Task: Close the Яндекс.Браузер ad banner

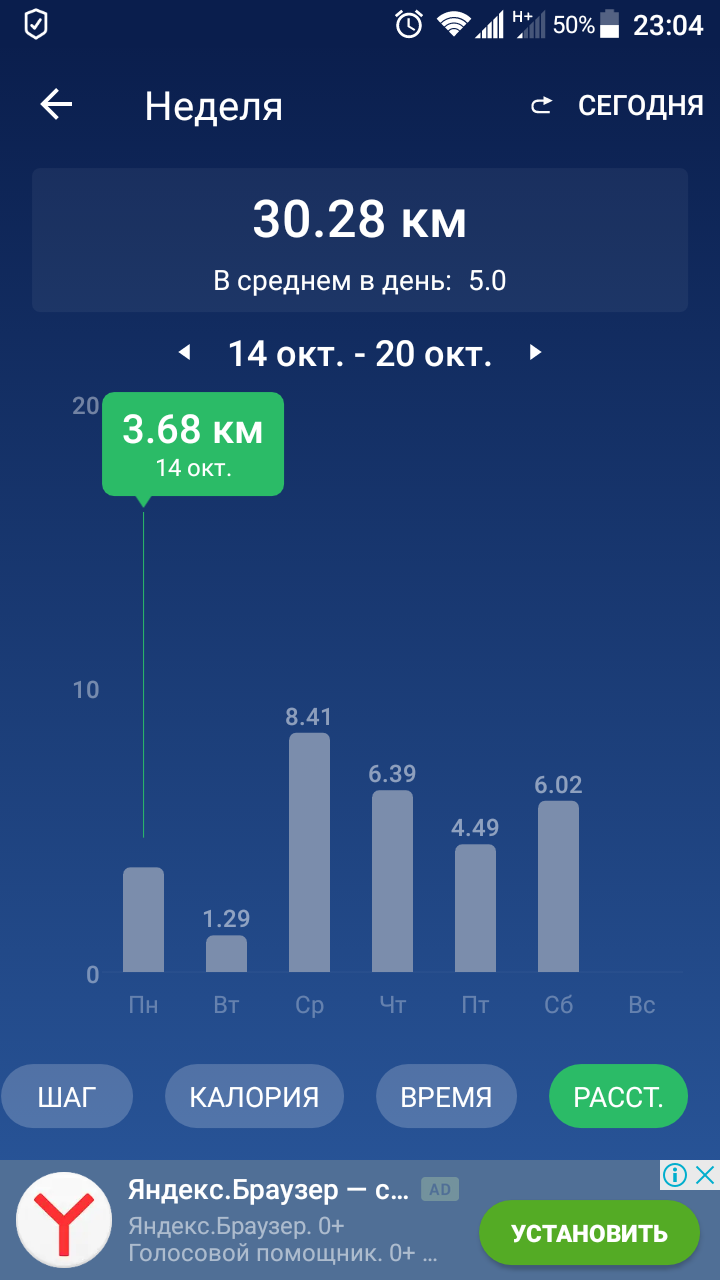Action: (705, 1175)
